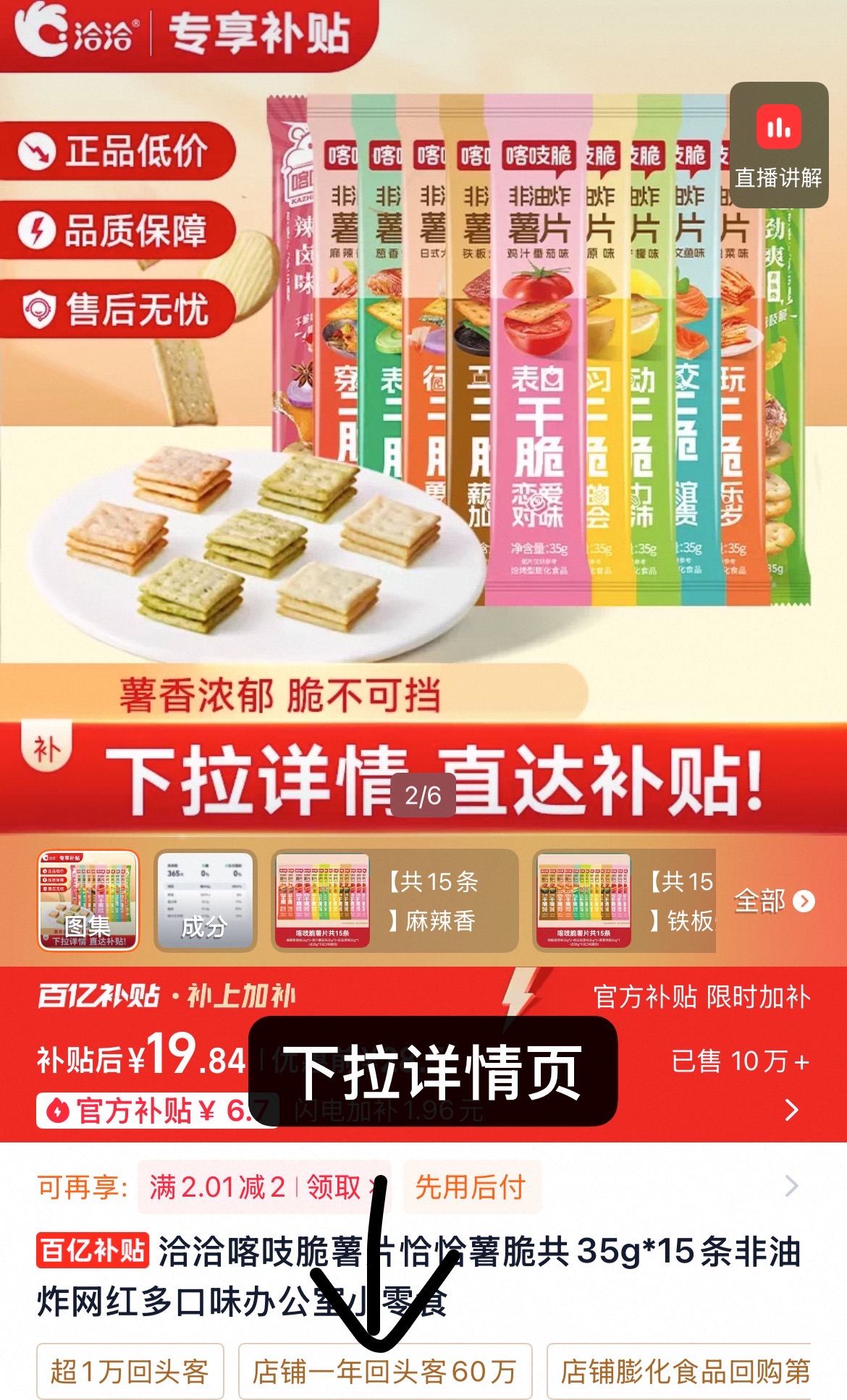This screenshot has width=847, height=1400.
Task: Choose the 麻辣香 15条 variant
Action: coord(395,900)
